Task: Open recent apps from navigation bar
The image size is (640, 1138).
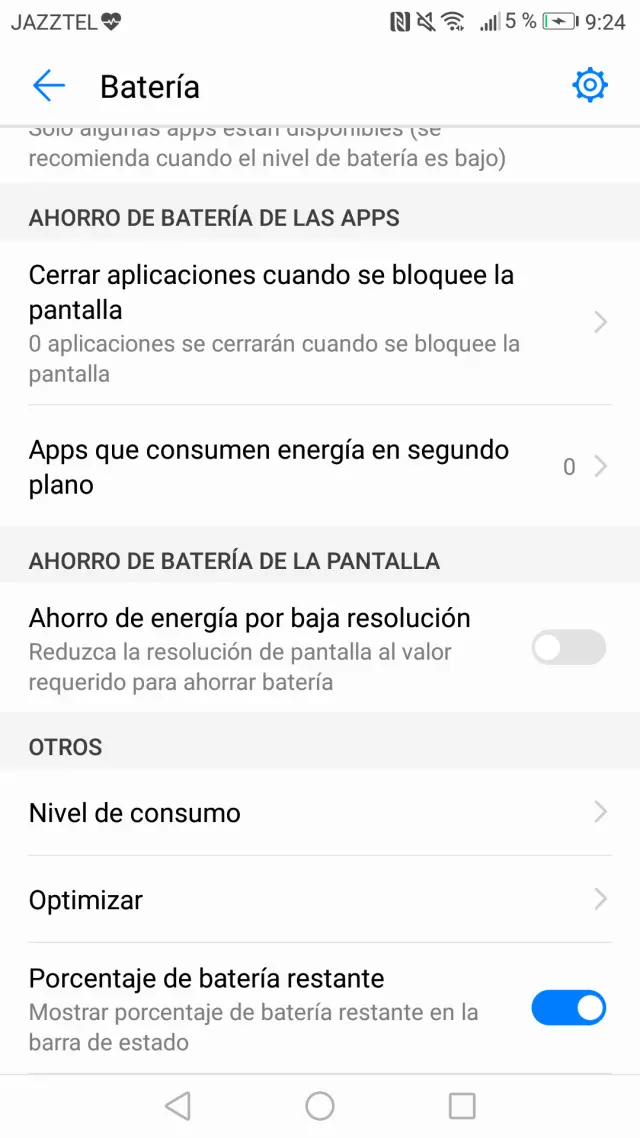Action: click(x=462, y=1105)
